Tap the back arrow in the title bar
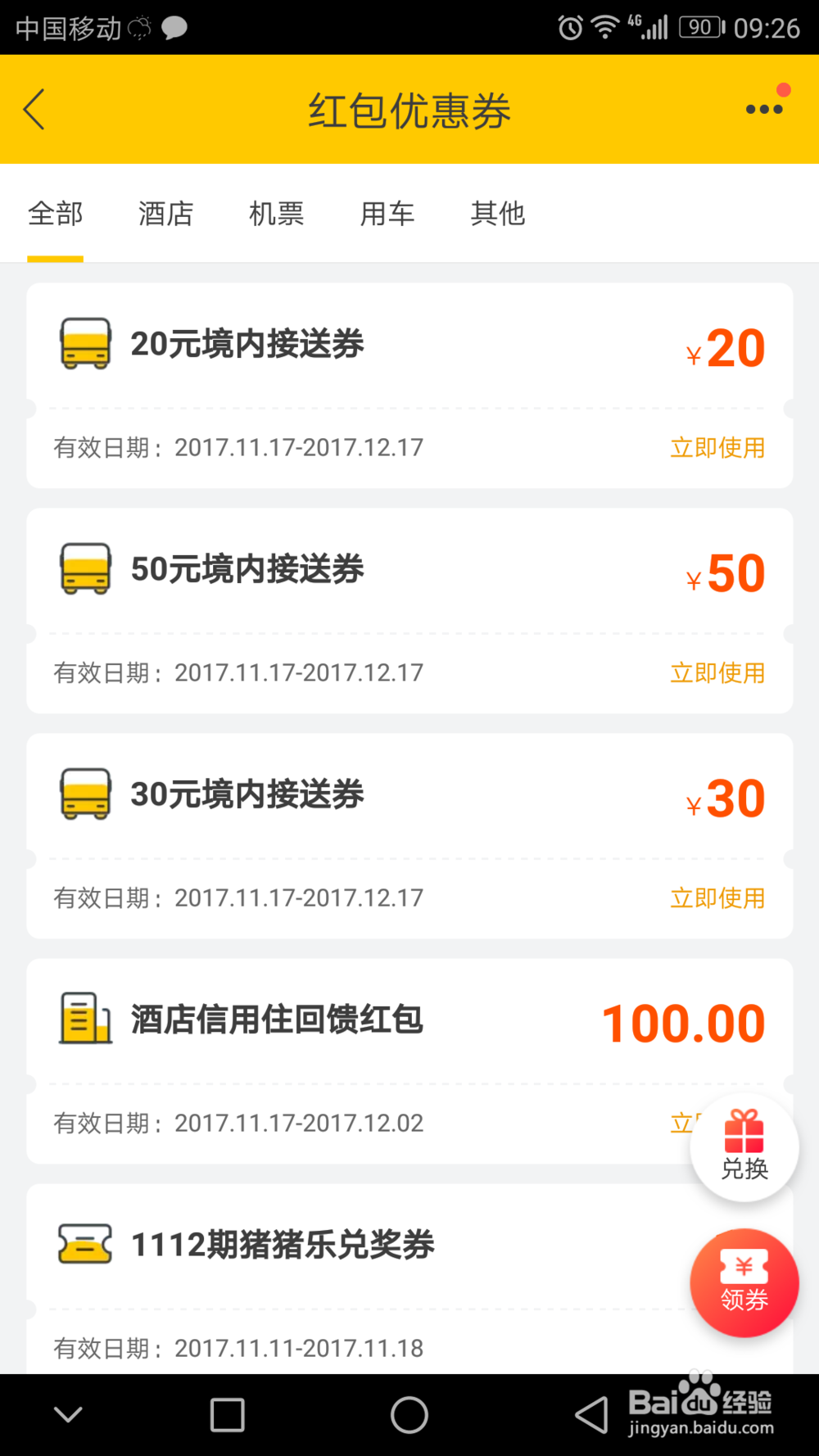The width and height of the screenshot is (819, 1456). pos(34,109)
